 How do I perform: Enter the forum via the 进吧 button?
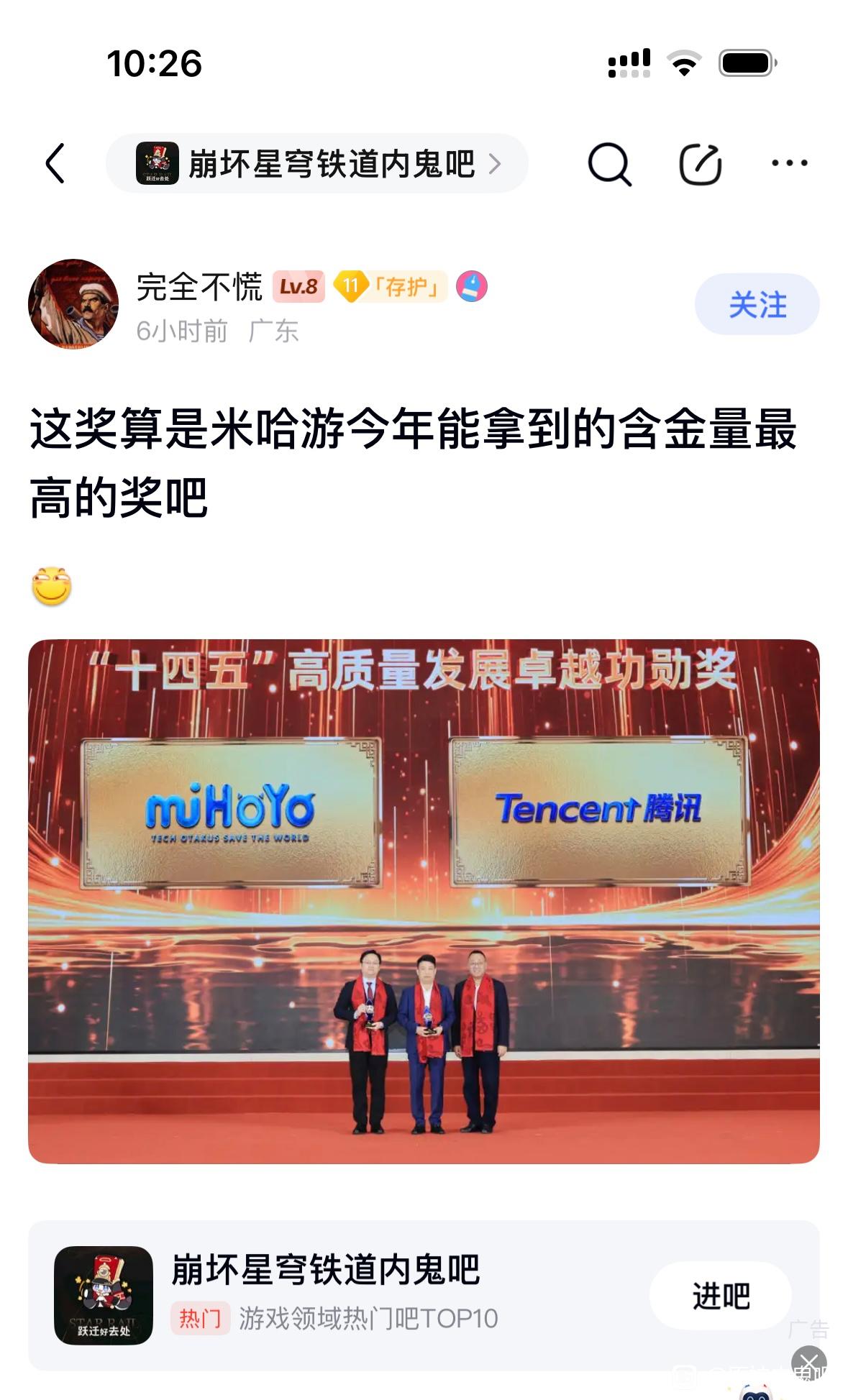[720, 1296]
